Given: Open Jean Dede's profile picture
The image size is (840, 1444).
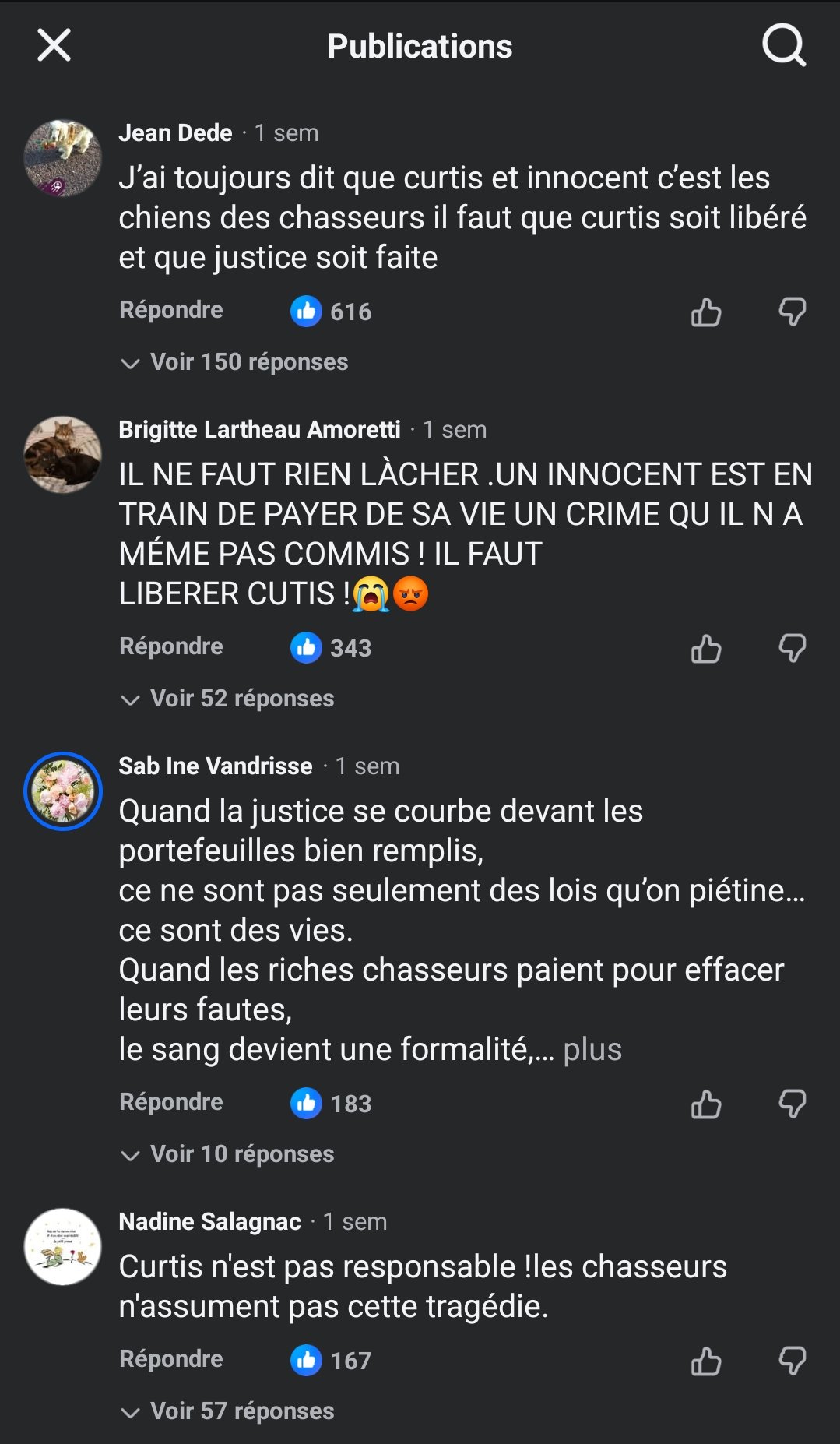Looking at the screenshot, I should click(x=63, y=157).
